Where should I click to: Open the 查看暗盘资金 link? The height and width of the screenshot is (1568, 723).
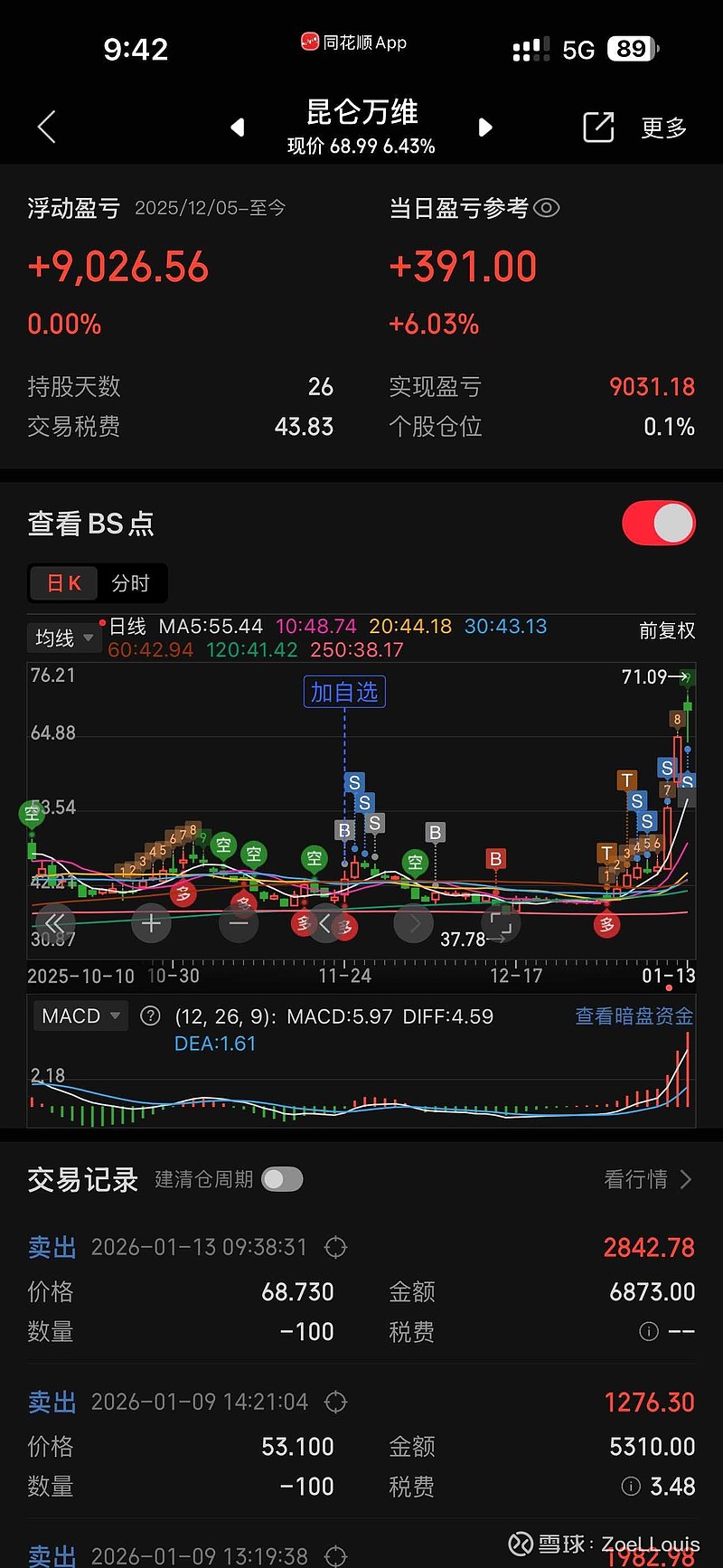[634, 1015]
